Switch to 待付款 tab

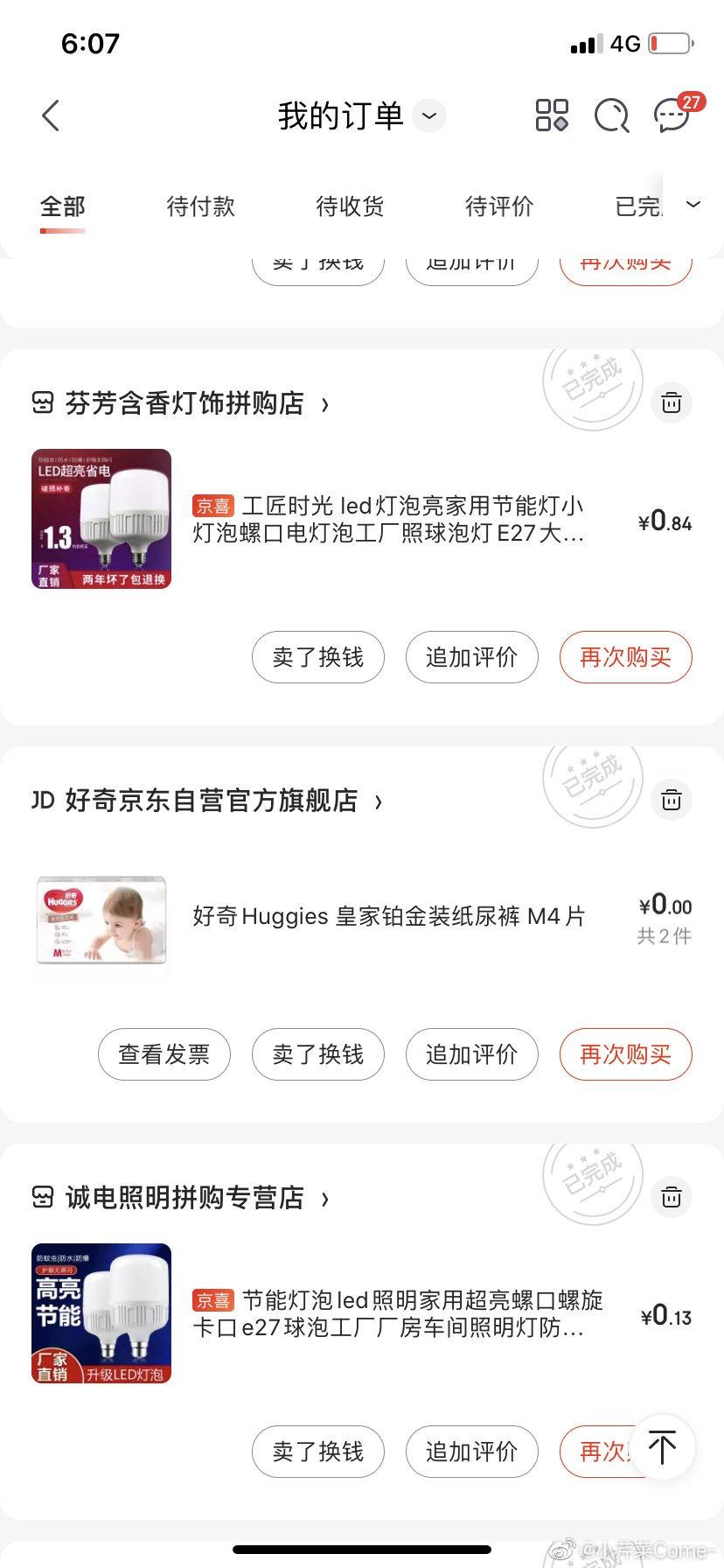[x=200, y=206]
